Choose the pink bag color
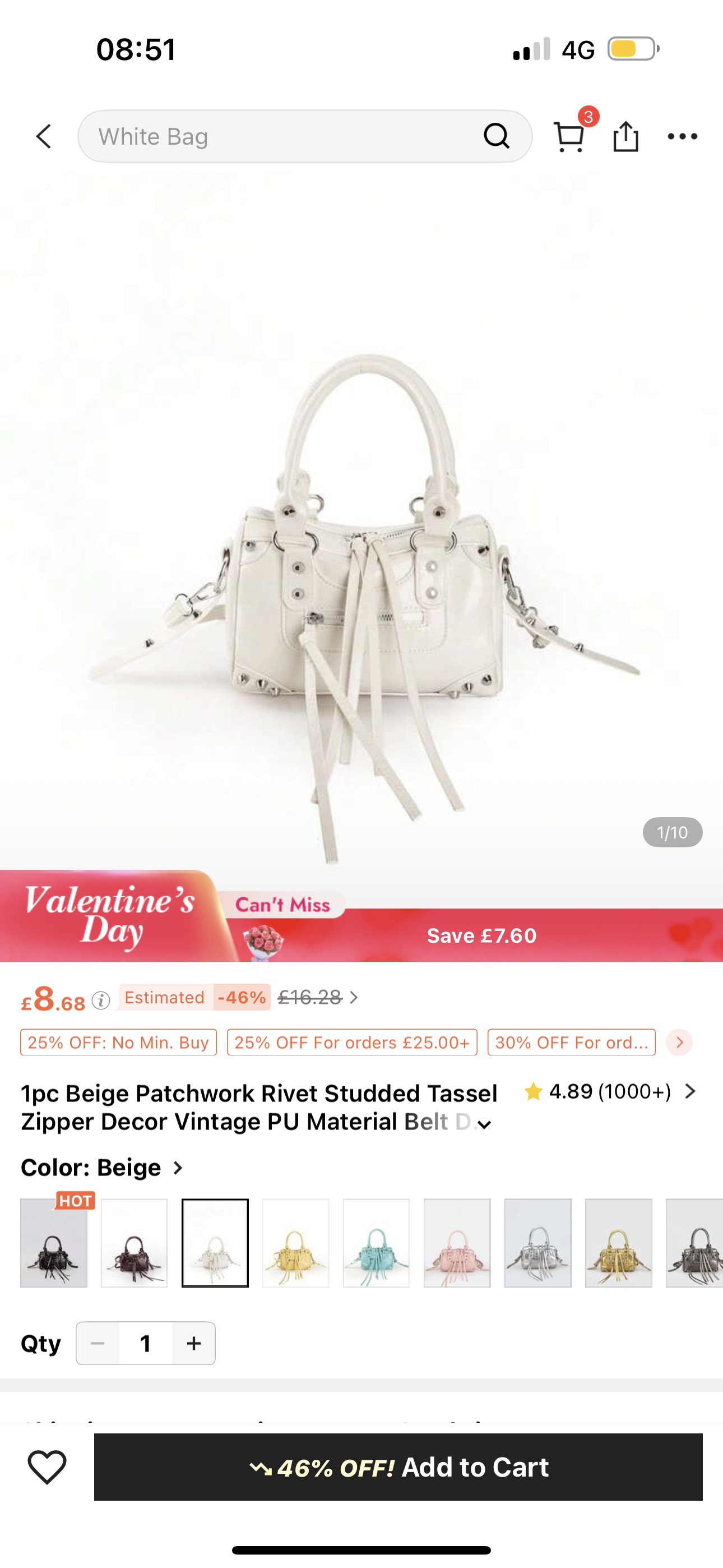This screenshot has width=723, height=1568. pyautogui.click(x=457, y=1243)
